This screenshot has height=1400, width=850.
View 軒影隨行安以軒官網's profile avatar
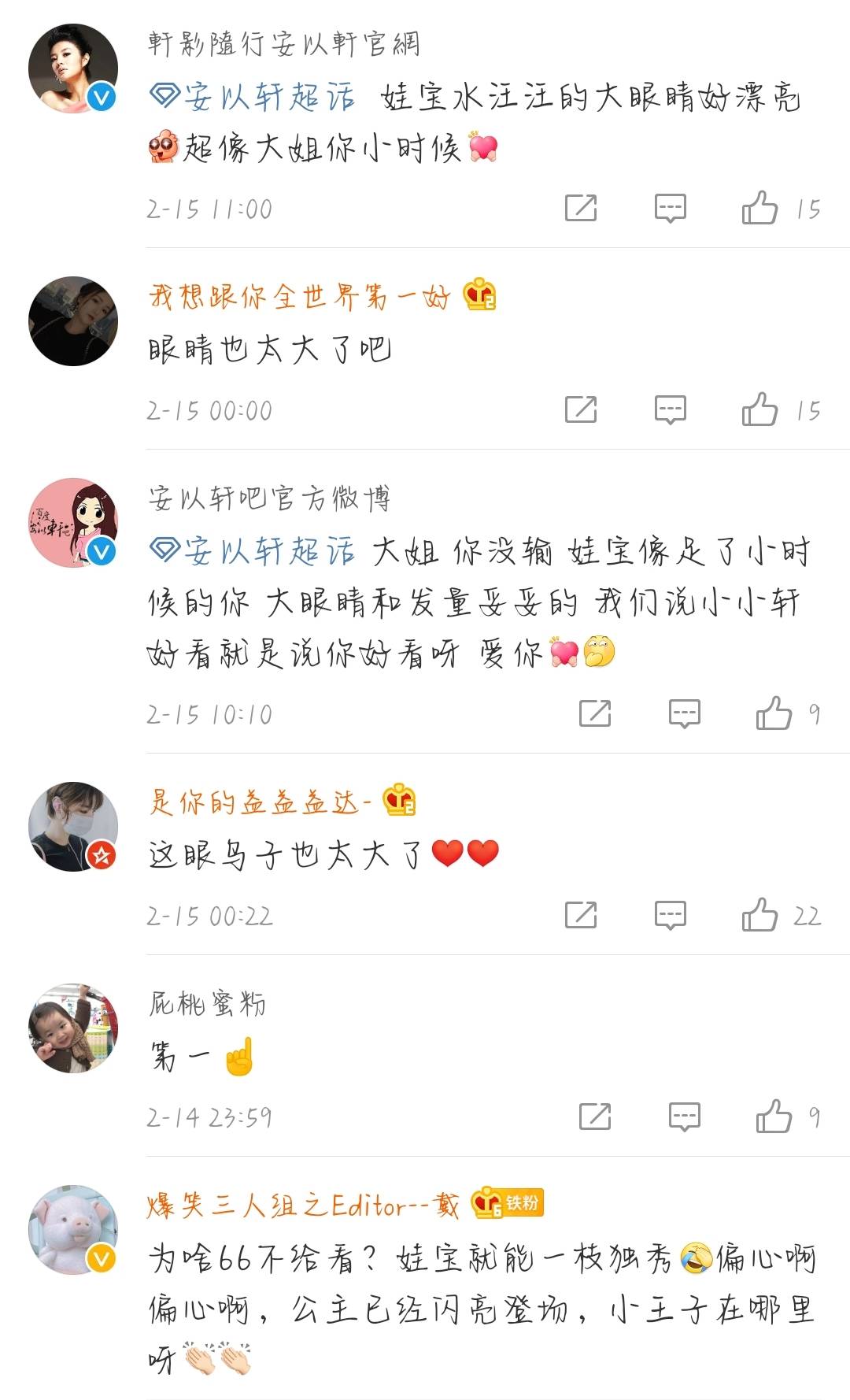pyautogui.click(x=73, y=69)
